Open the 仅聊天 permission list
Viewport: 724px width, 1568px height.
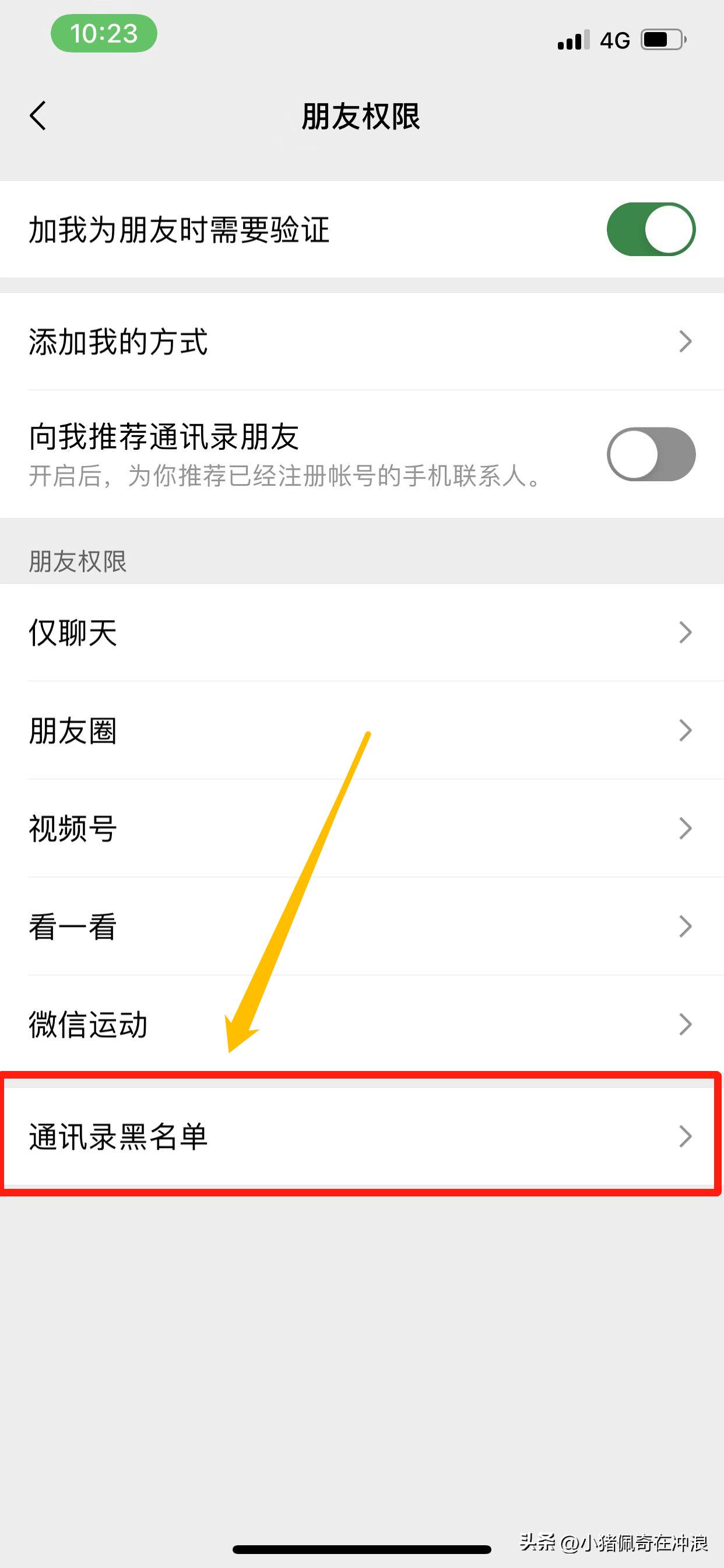pos(362,633)
